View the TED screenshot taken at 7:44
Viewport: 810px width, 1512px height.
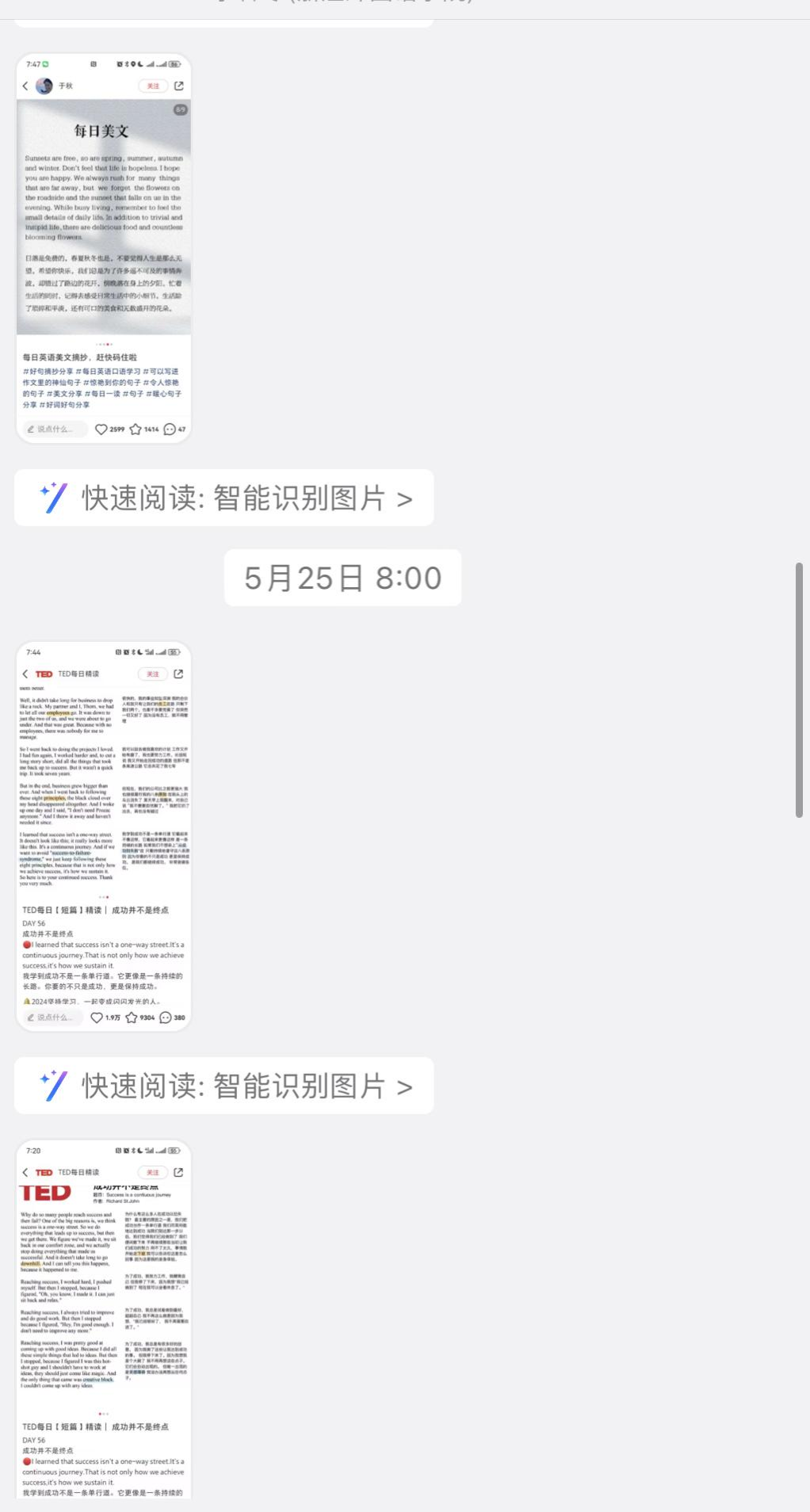coord(104,836)
